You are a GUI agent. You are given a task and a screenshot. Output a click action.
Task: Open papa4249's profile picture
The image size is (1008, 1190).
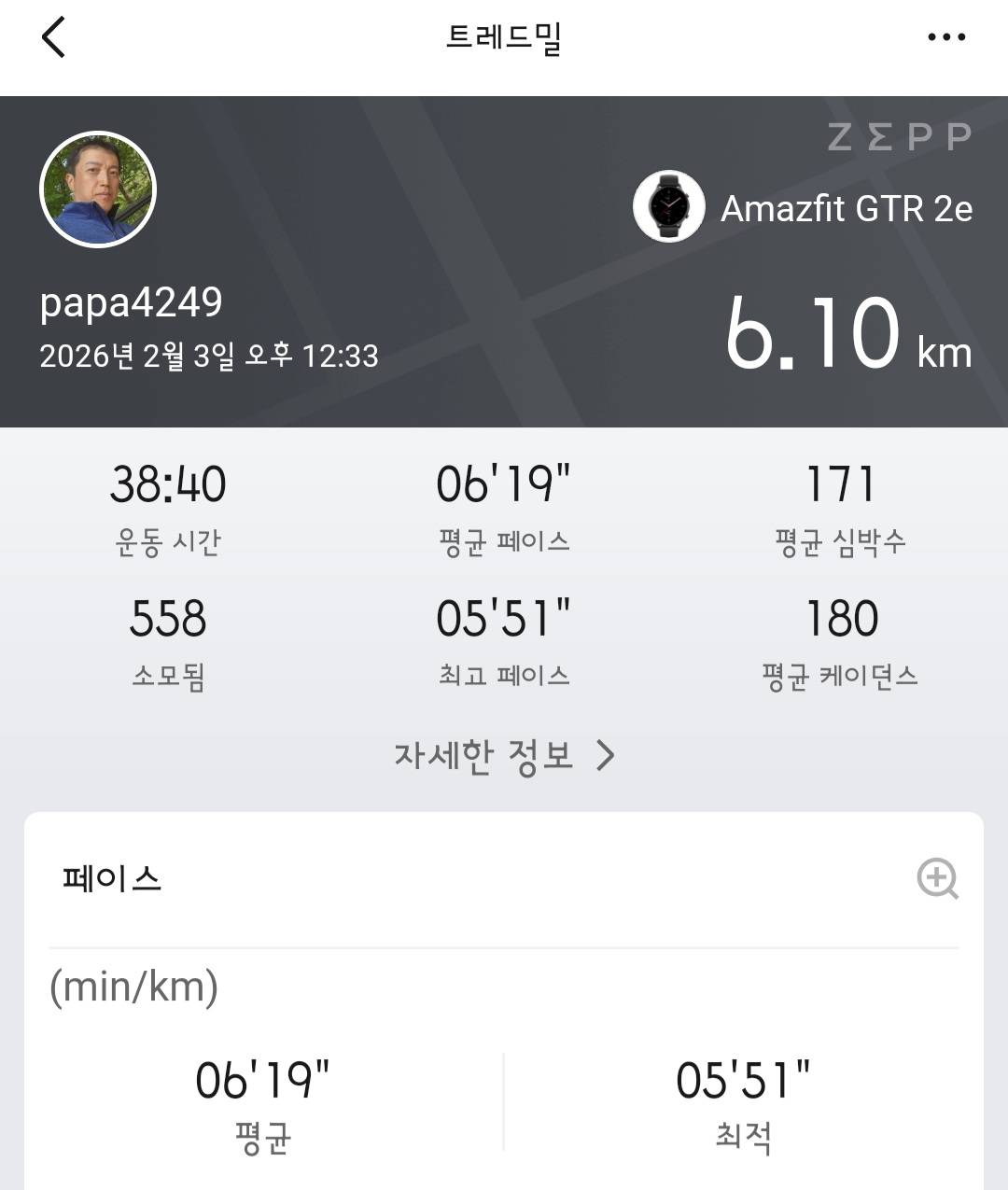pos(97,189)
